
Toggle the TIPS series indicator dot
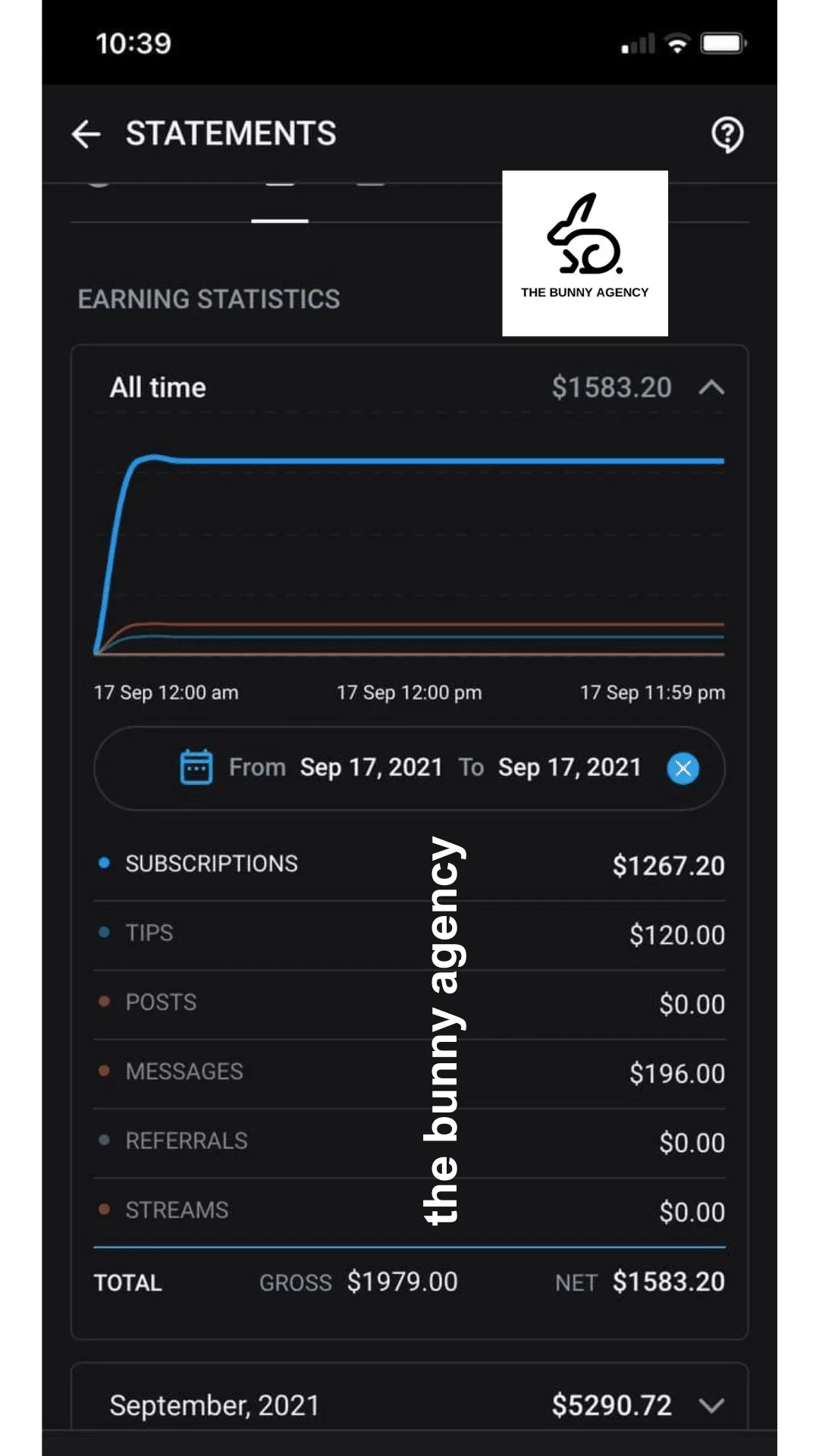coord(105,932)
